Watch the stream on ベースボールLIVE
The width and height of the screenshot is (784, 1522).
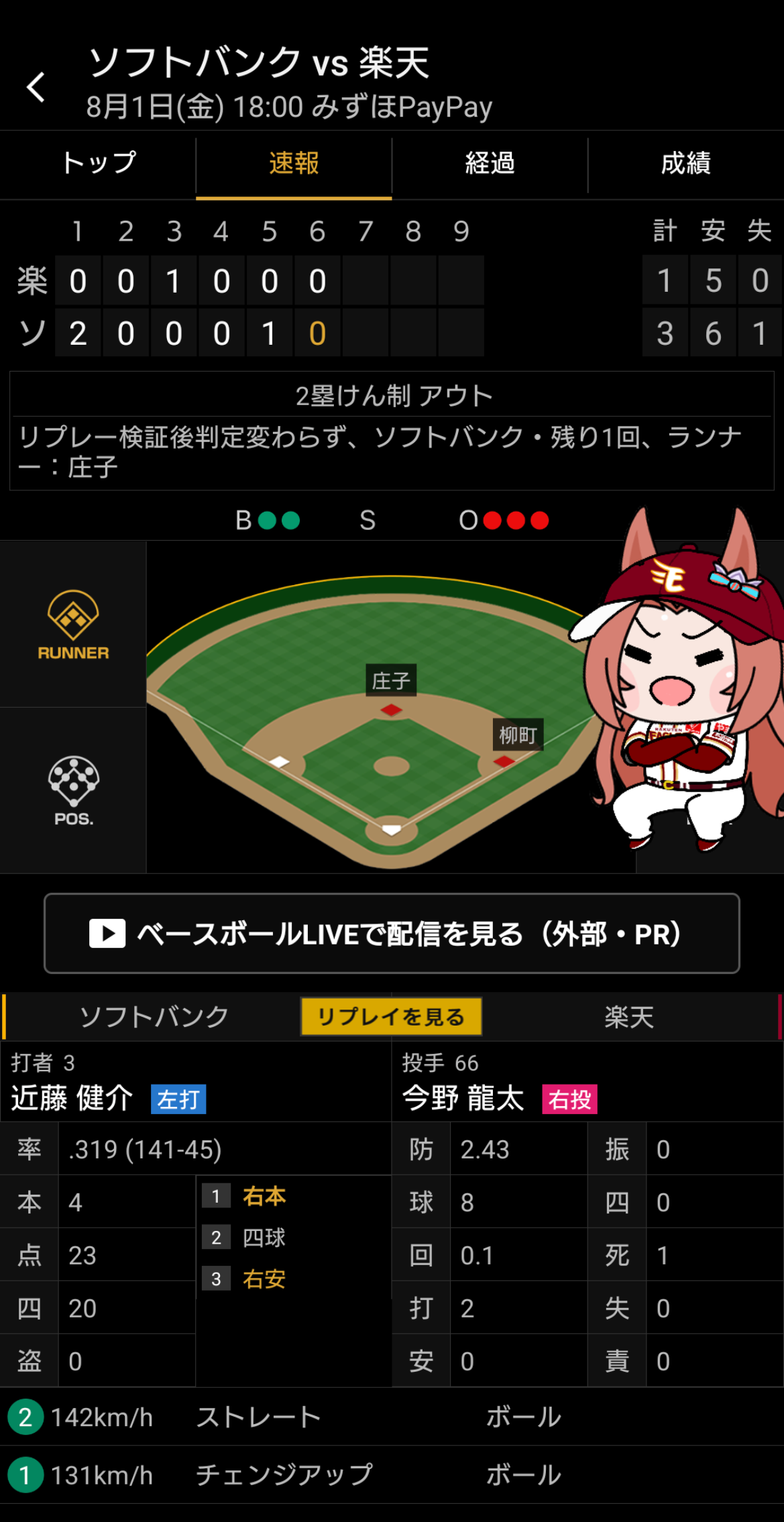pyautogui.click(x=392, y=933)
